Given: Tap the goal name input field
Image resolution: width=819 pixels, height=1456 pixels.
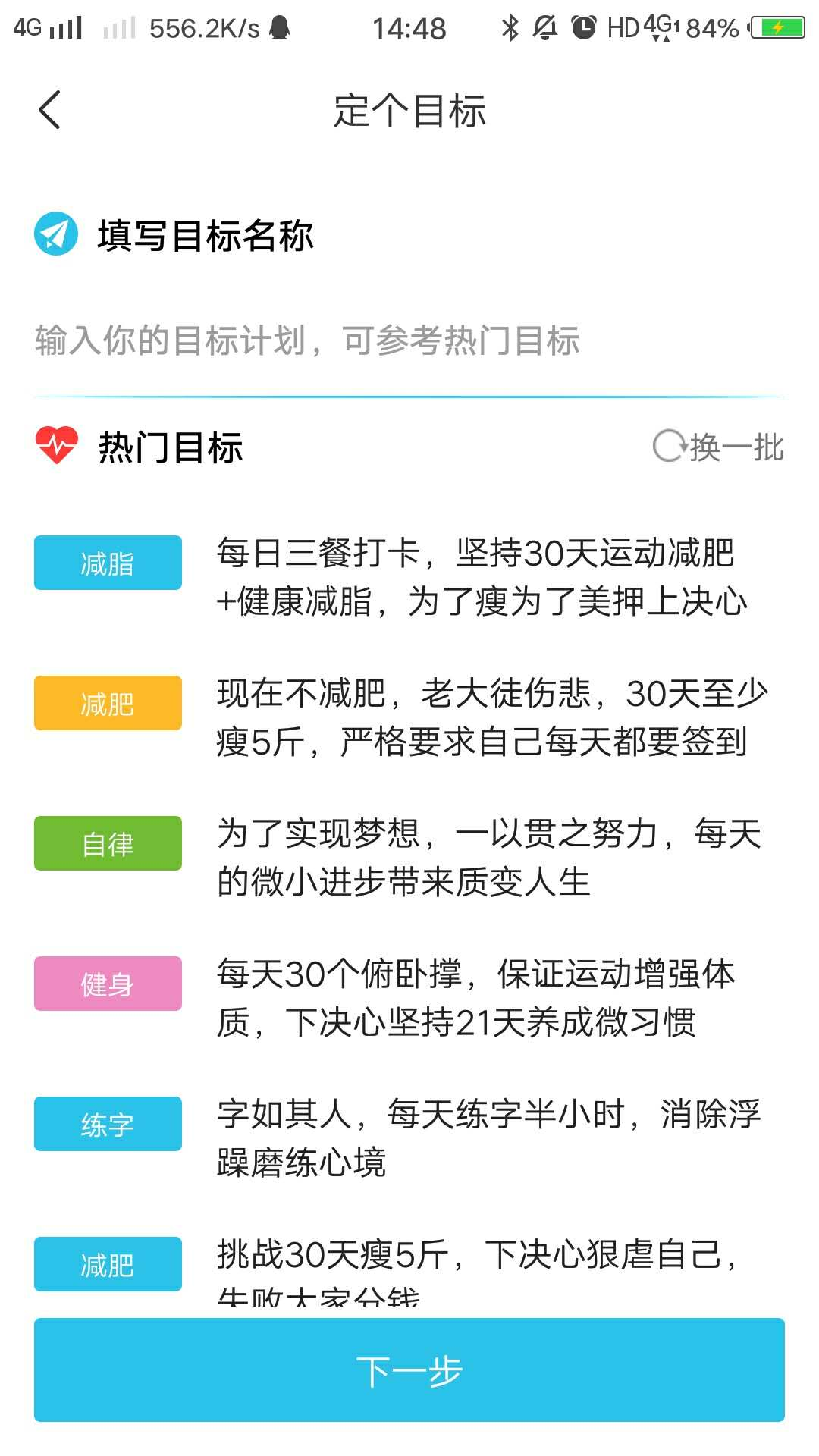Looking at the screenshot, I should [x=409, y=340].
